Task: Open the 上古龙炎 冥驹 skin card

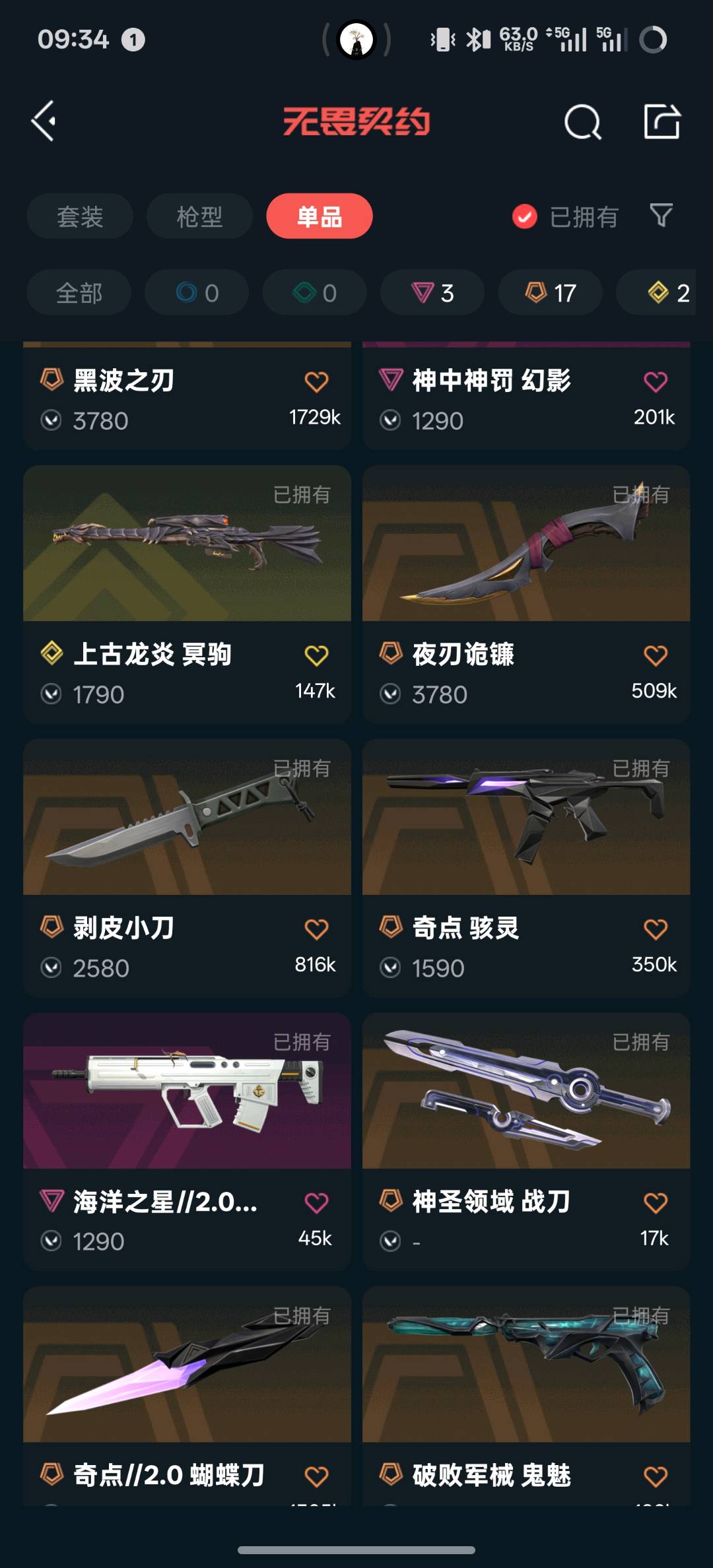Action: point(187,594)
